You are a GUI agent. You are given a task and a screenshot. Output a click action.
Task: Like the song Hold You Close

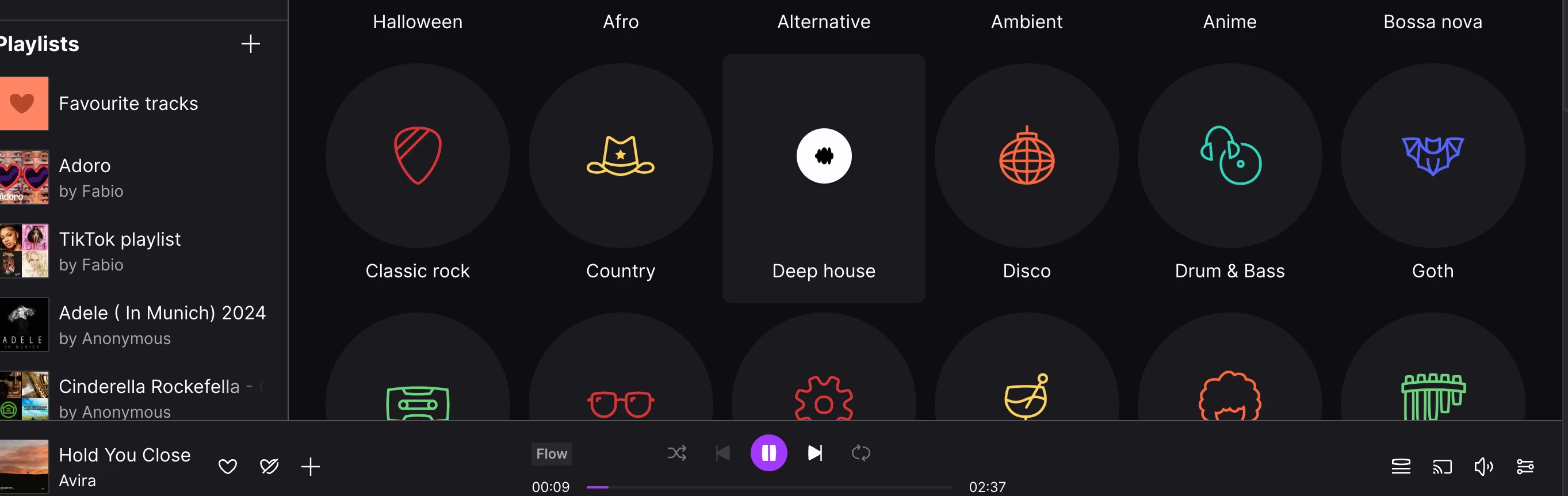[x=228, y=467]
